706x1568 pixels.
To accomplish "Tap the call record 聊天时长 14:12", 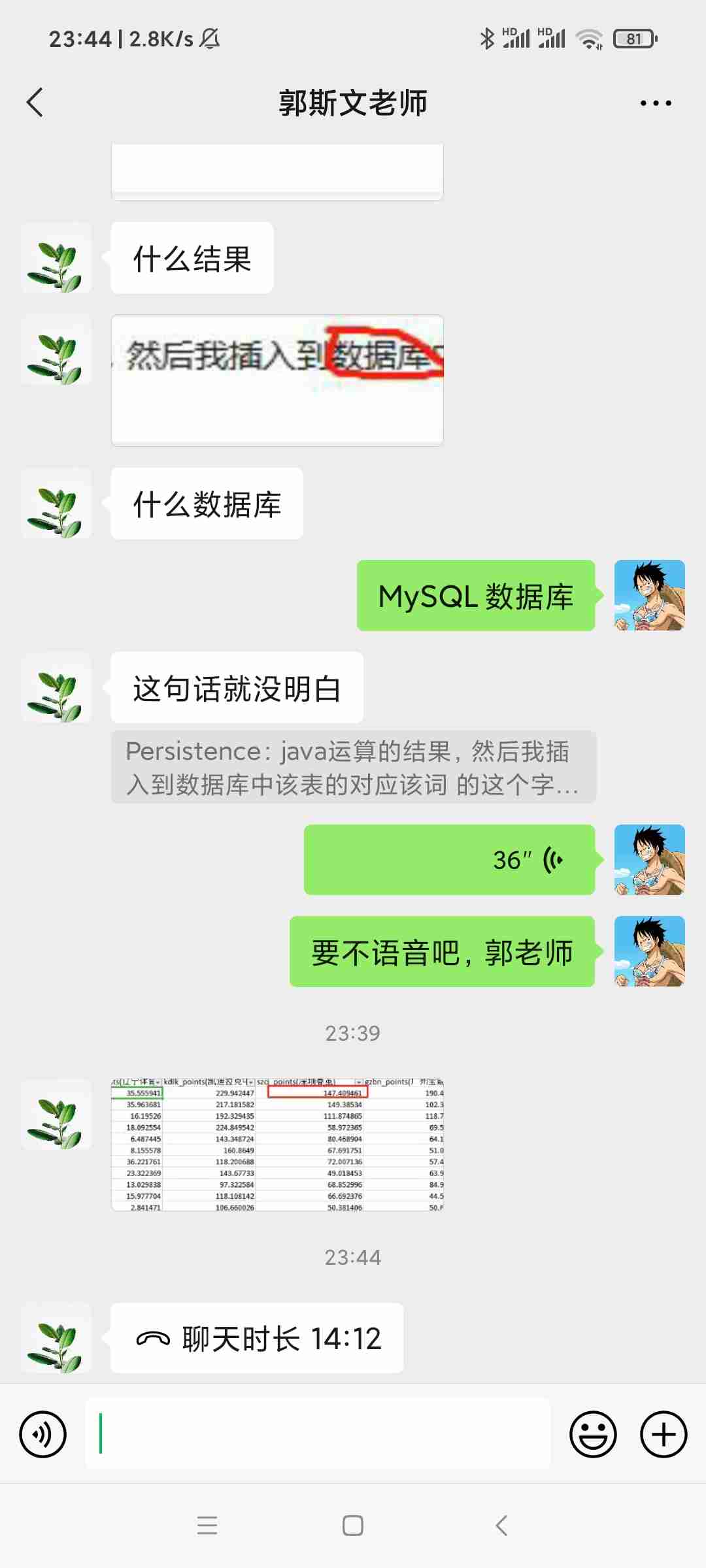I will pos(257,1339).
